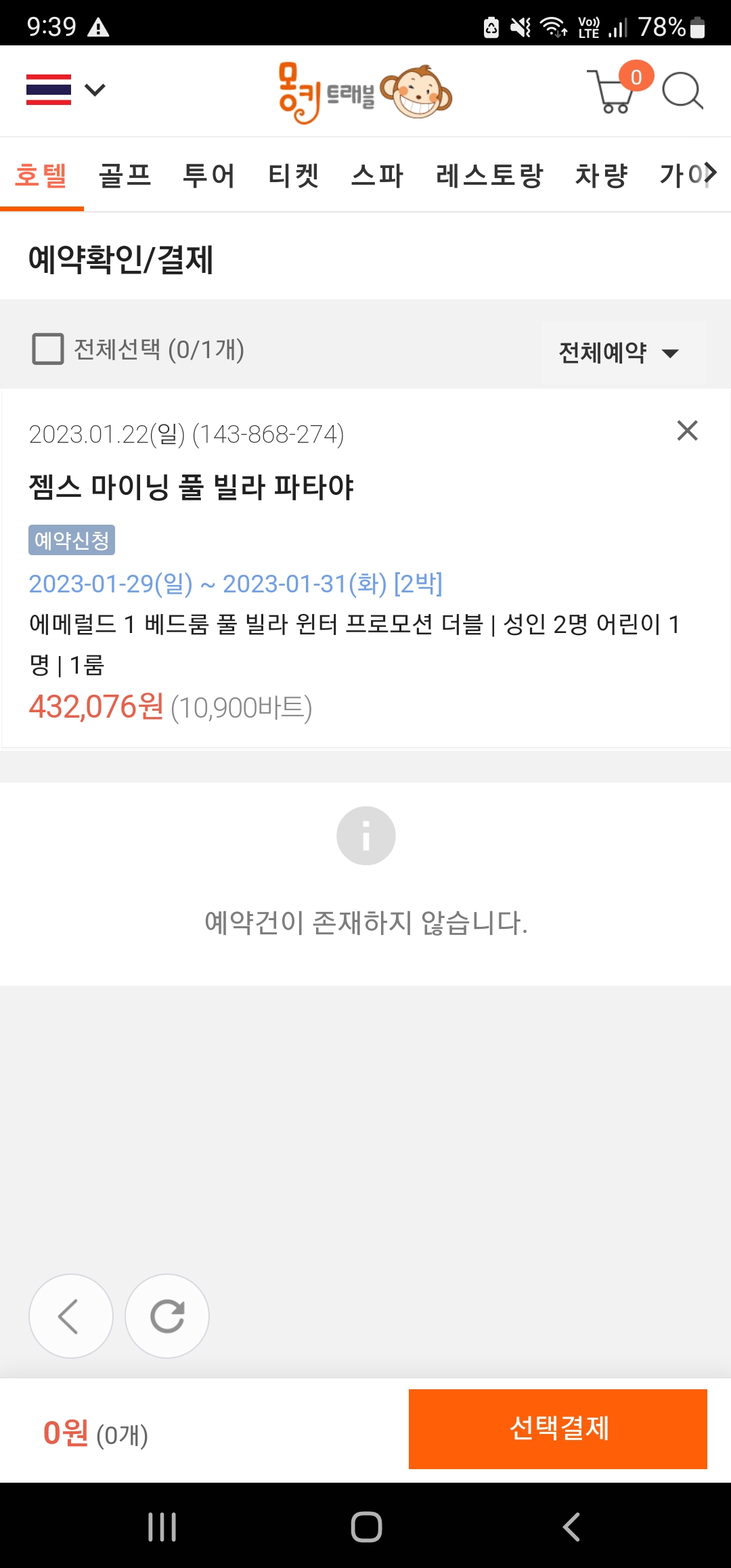Viewport: 731px width, 1568px height.
Task: Go to Monkey Travel home via logo
Action: 365,93
